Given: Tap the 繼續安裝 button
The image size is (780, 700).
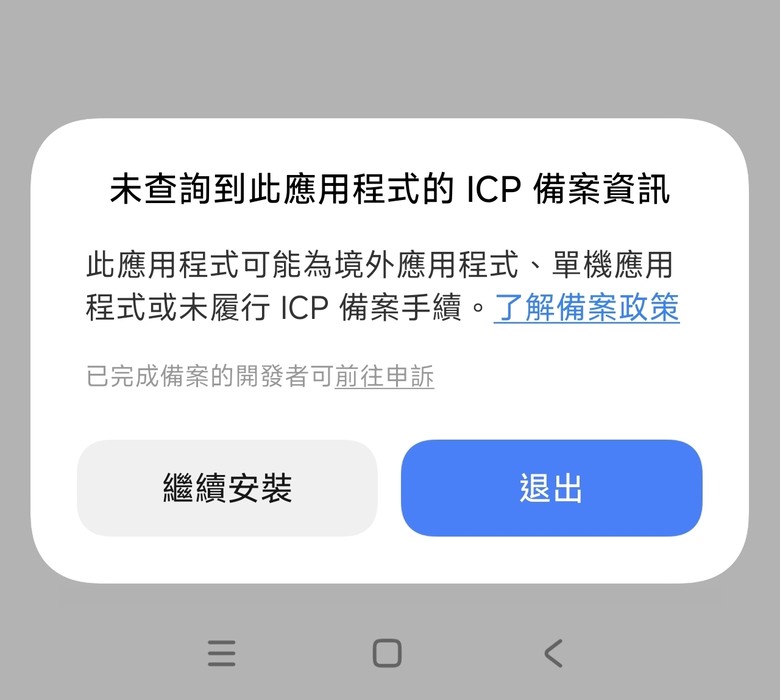Looking at the screenshot, I should point(227,488).
